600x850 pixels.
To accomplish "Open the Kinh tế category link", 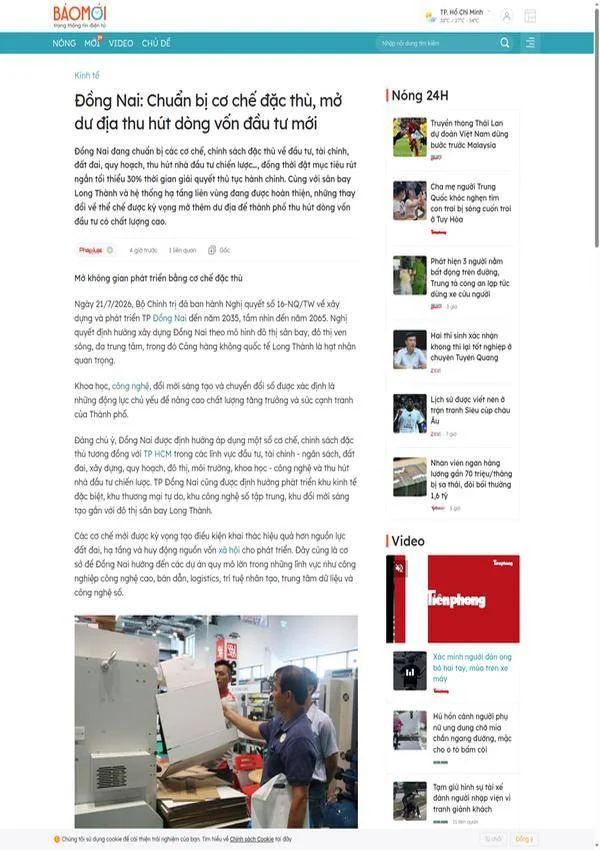I will pyautogui.click(x=87, y=75).
